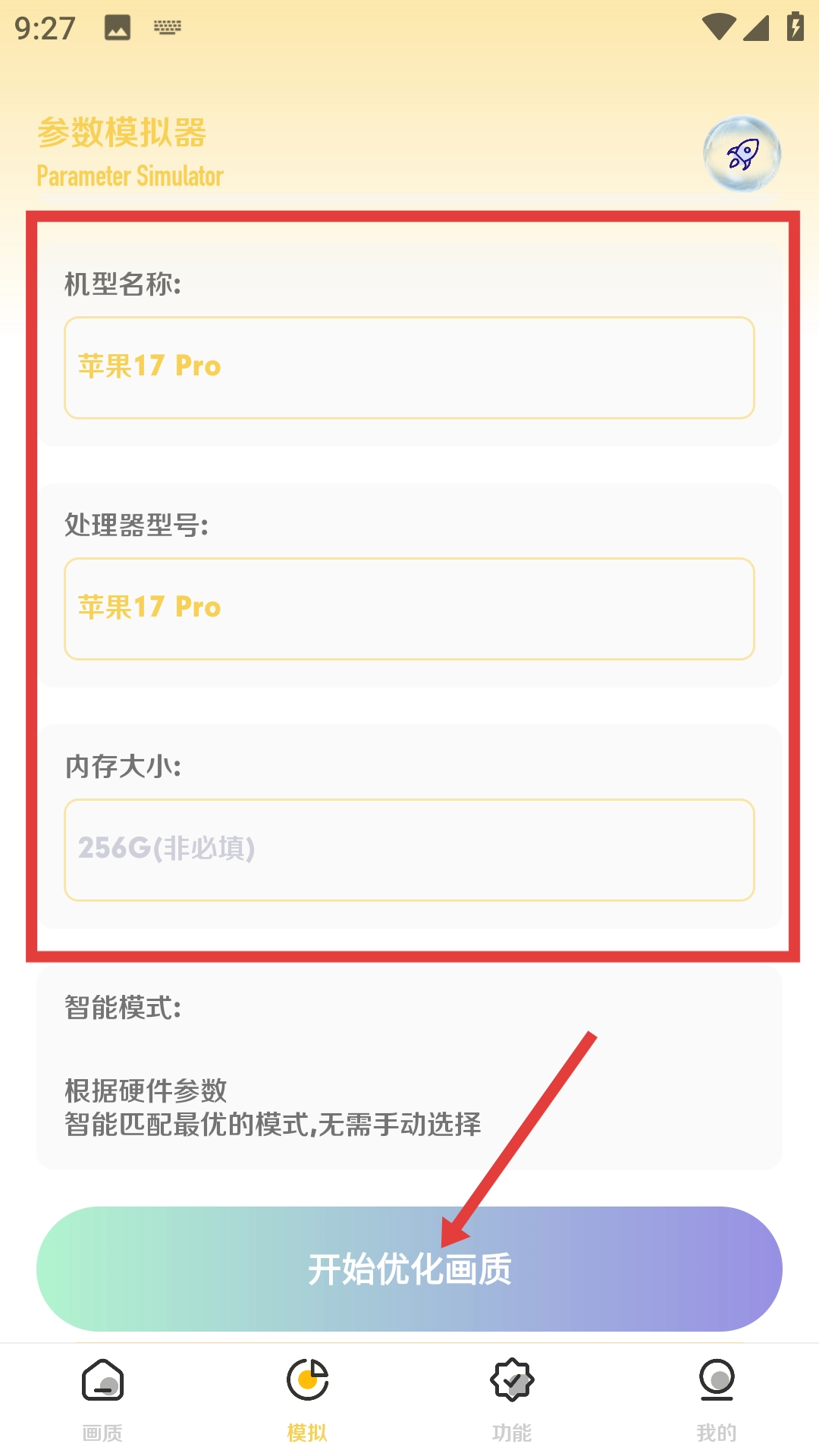Tap the rocket icon at top right
This screenshot has height=1456, width=819.
pos(742,154)
